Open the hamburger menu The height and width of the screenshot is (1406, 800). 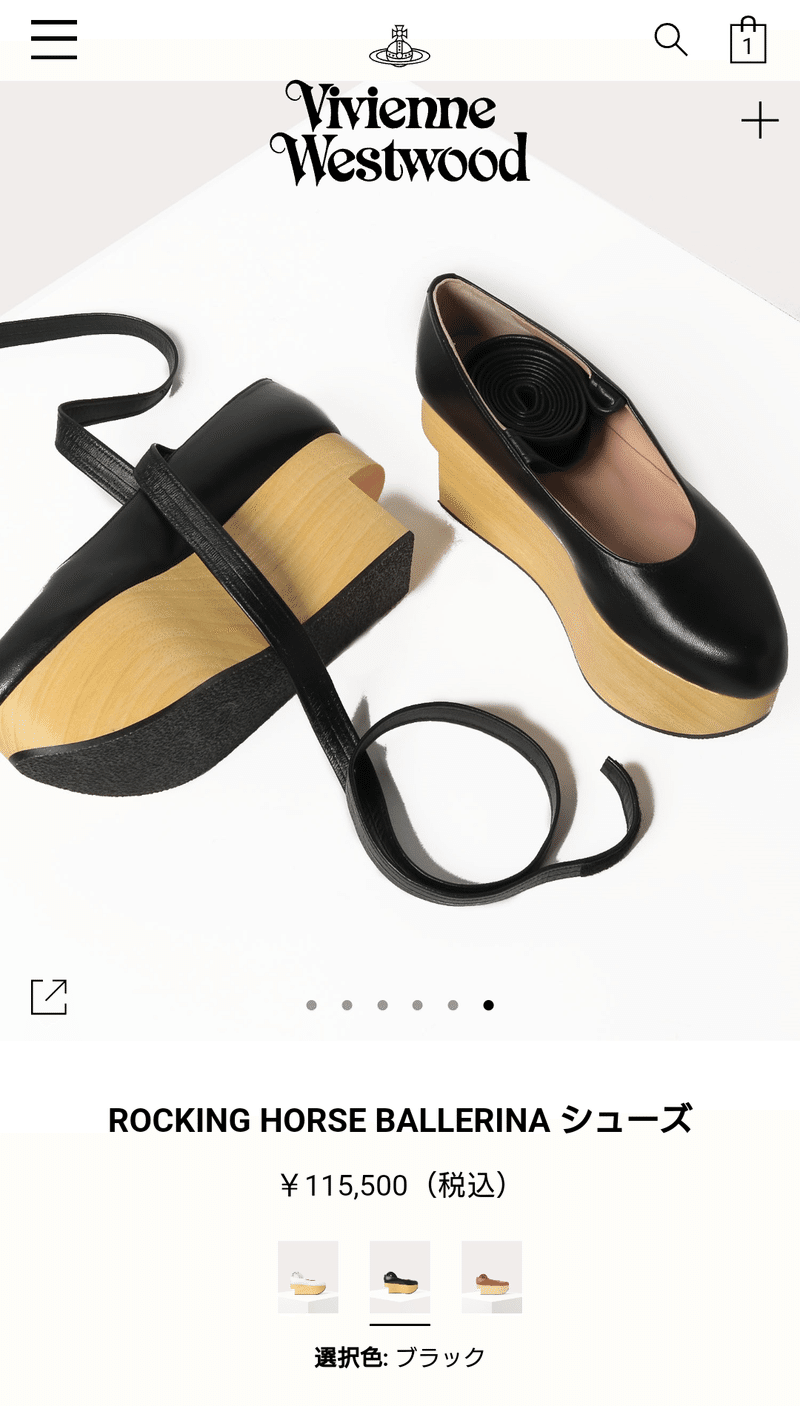(54, 39)
